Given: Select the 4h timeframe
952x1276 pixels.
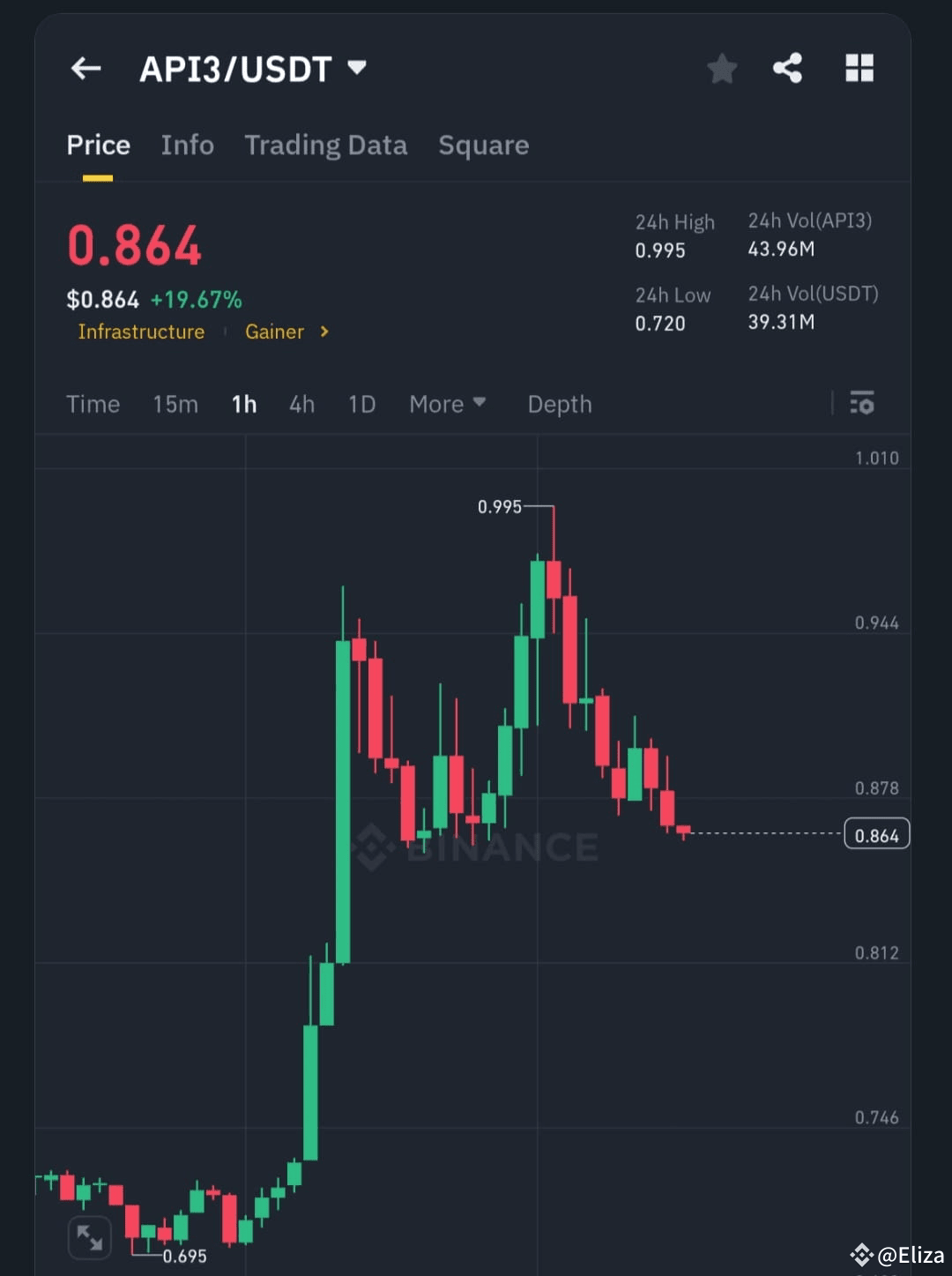Looking at the screenshot, I should (x=301, y=404).
